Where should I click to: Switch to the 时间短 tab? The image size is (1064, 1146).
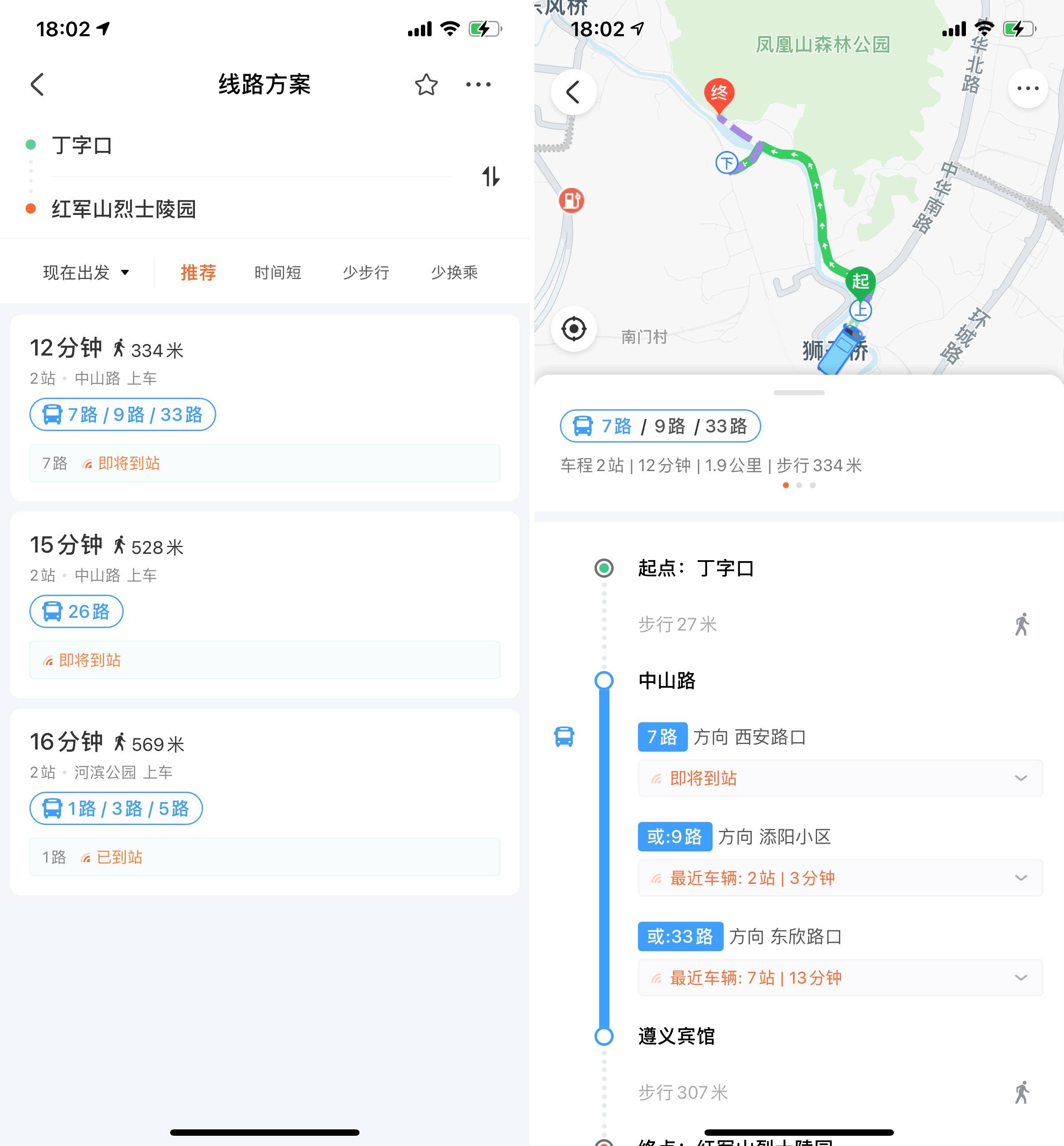277,272
